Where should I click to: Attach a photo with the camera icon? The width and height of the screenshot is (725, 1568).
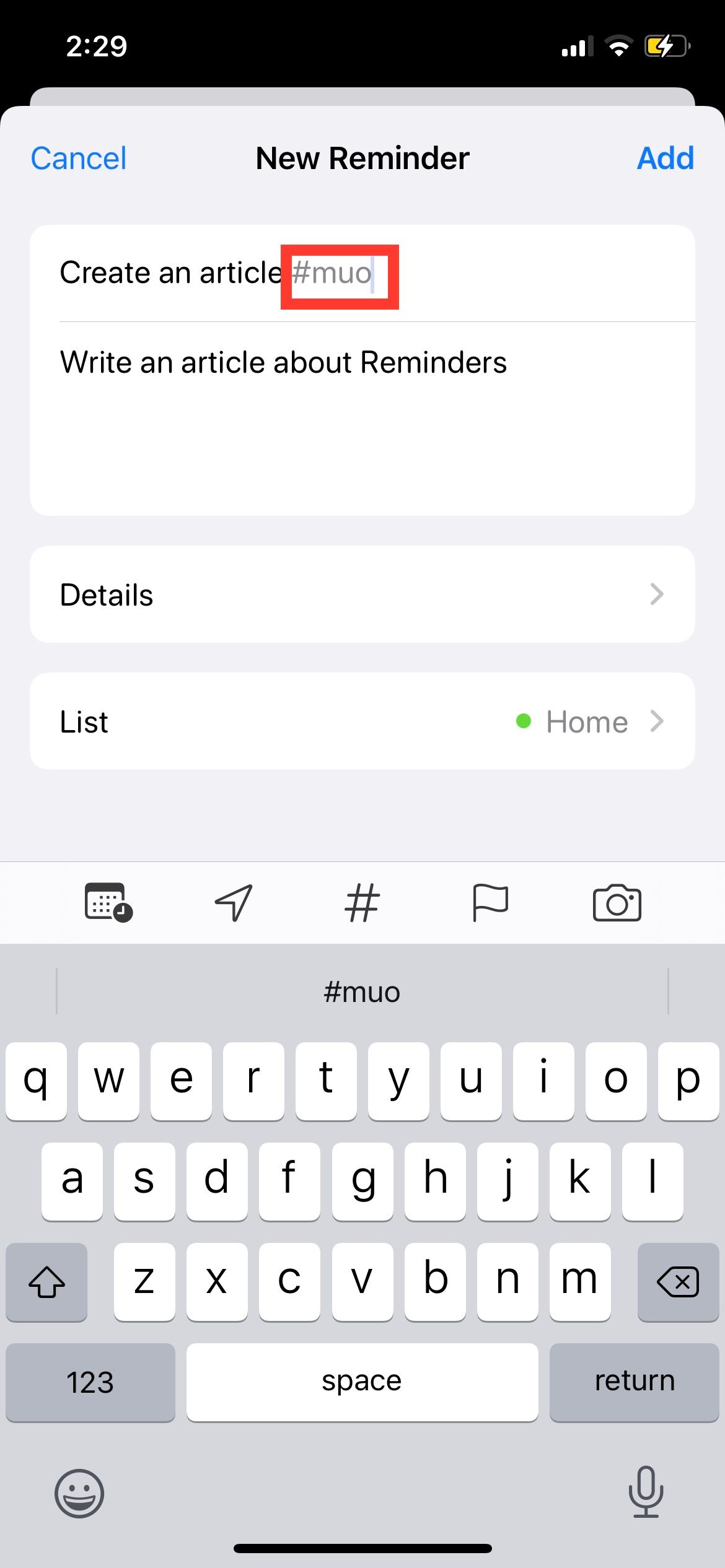click(x=617, y=903)
